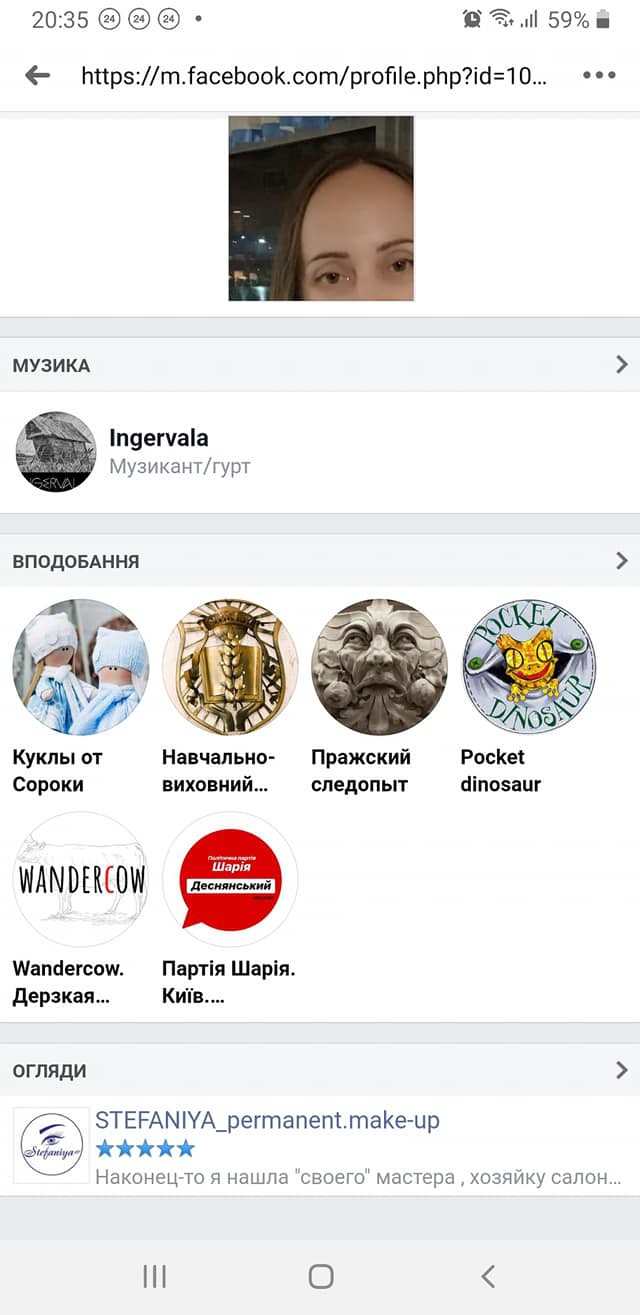Open the Wandercow page

click(80, 880)
